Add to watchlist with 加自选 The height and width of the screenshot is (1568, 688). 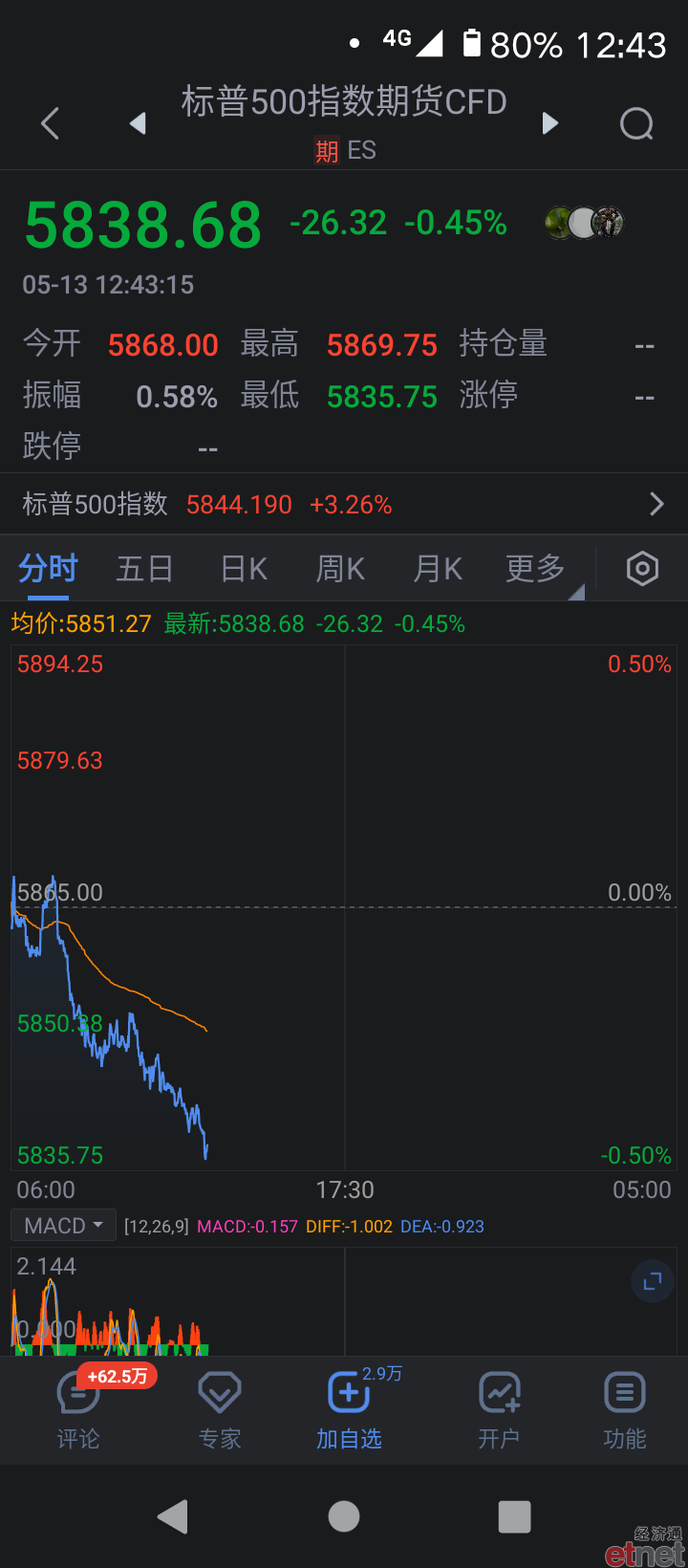[x=349, y=1411]
